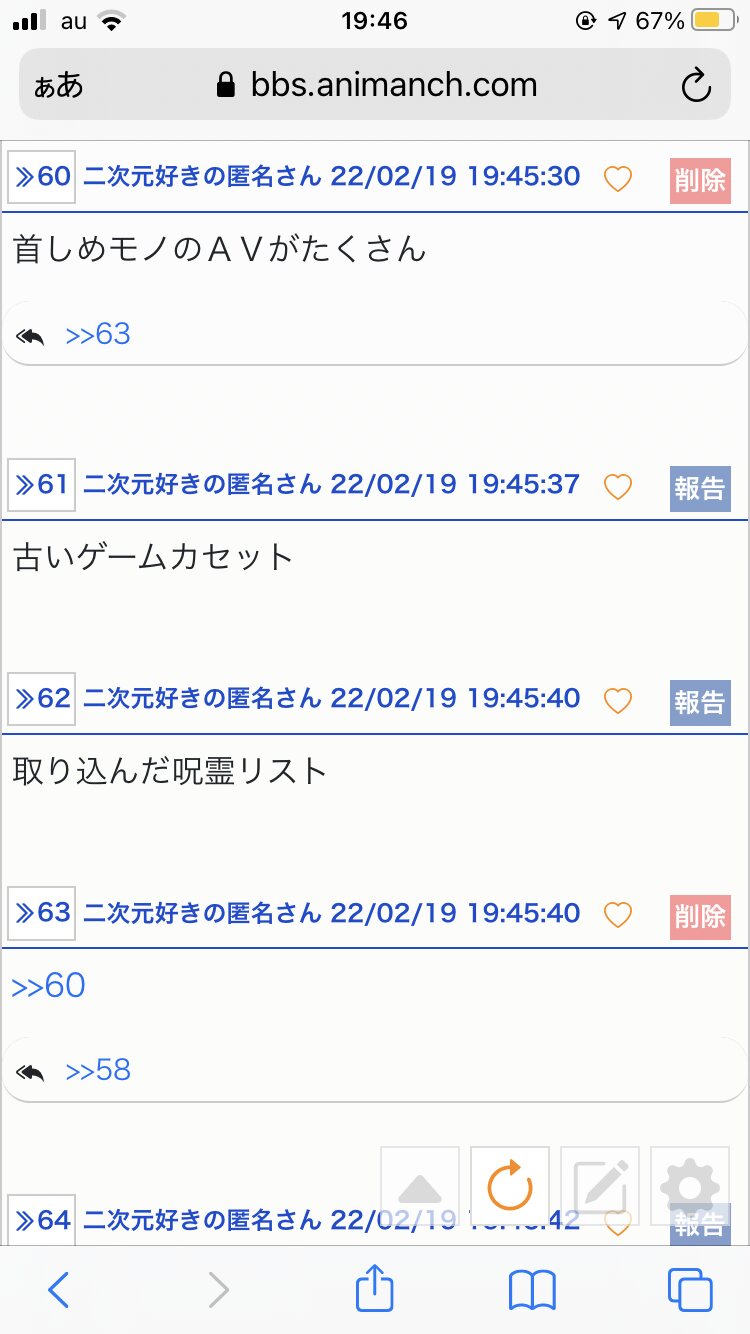The width and height of the screenshot is (750, 1334).
Task: Report post 61 with 報告
Action: pos(700,489)
